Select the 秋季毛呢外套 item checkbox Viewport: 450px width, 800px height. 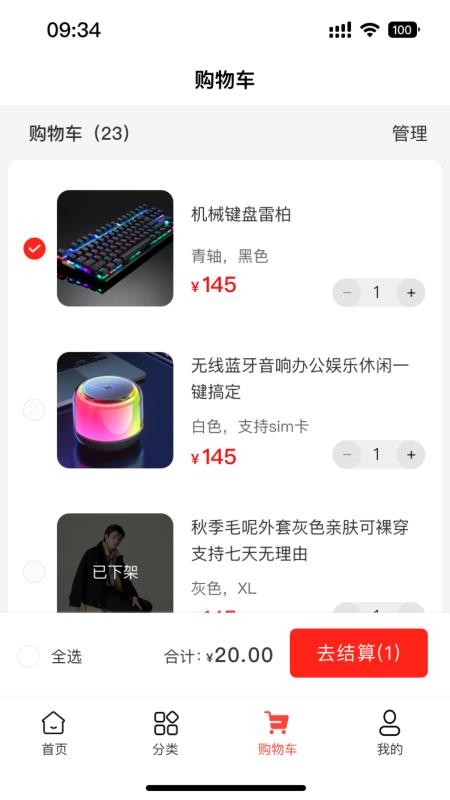coord(34,571)
